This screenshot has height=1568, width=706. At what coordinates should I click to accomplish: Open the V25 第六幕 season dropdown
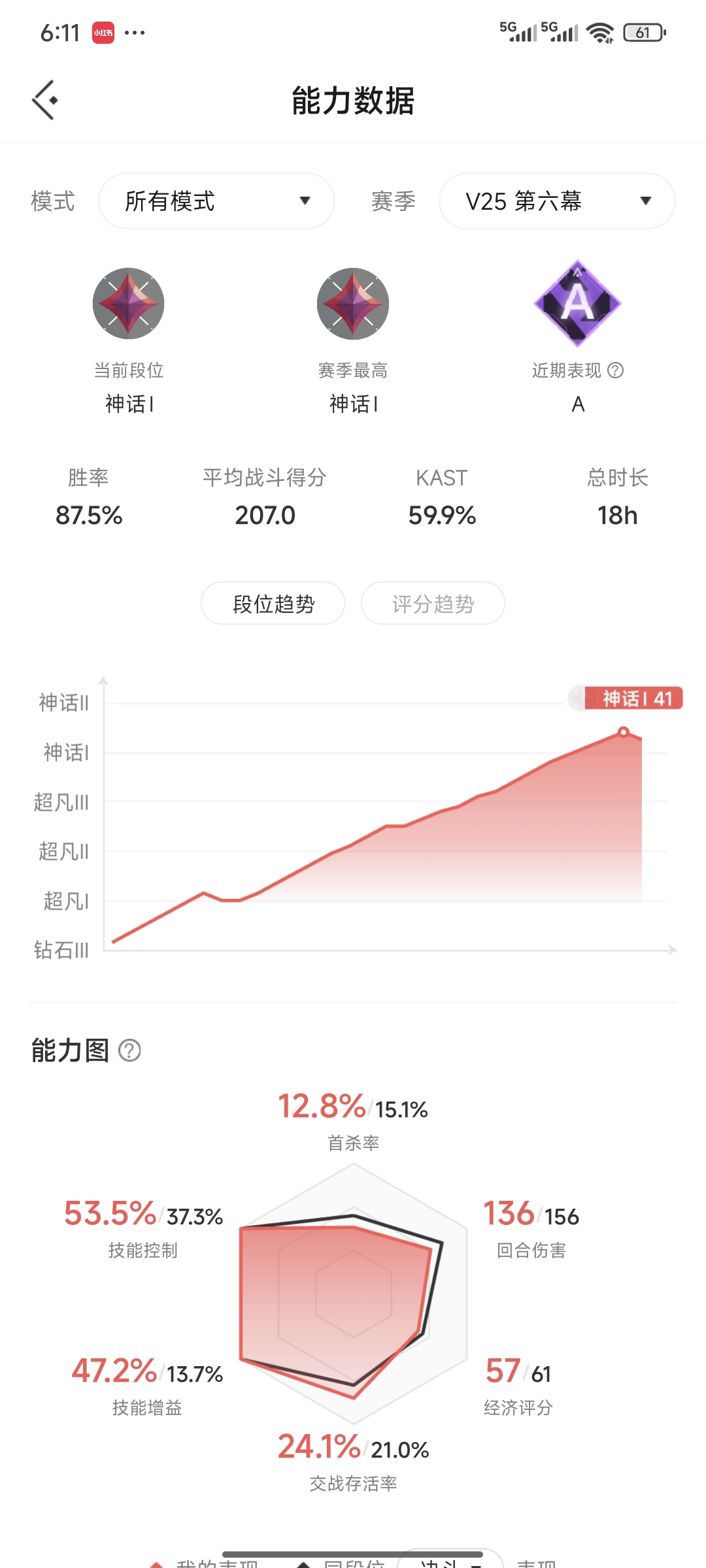coord(557,201)
